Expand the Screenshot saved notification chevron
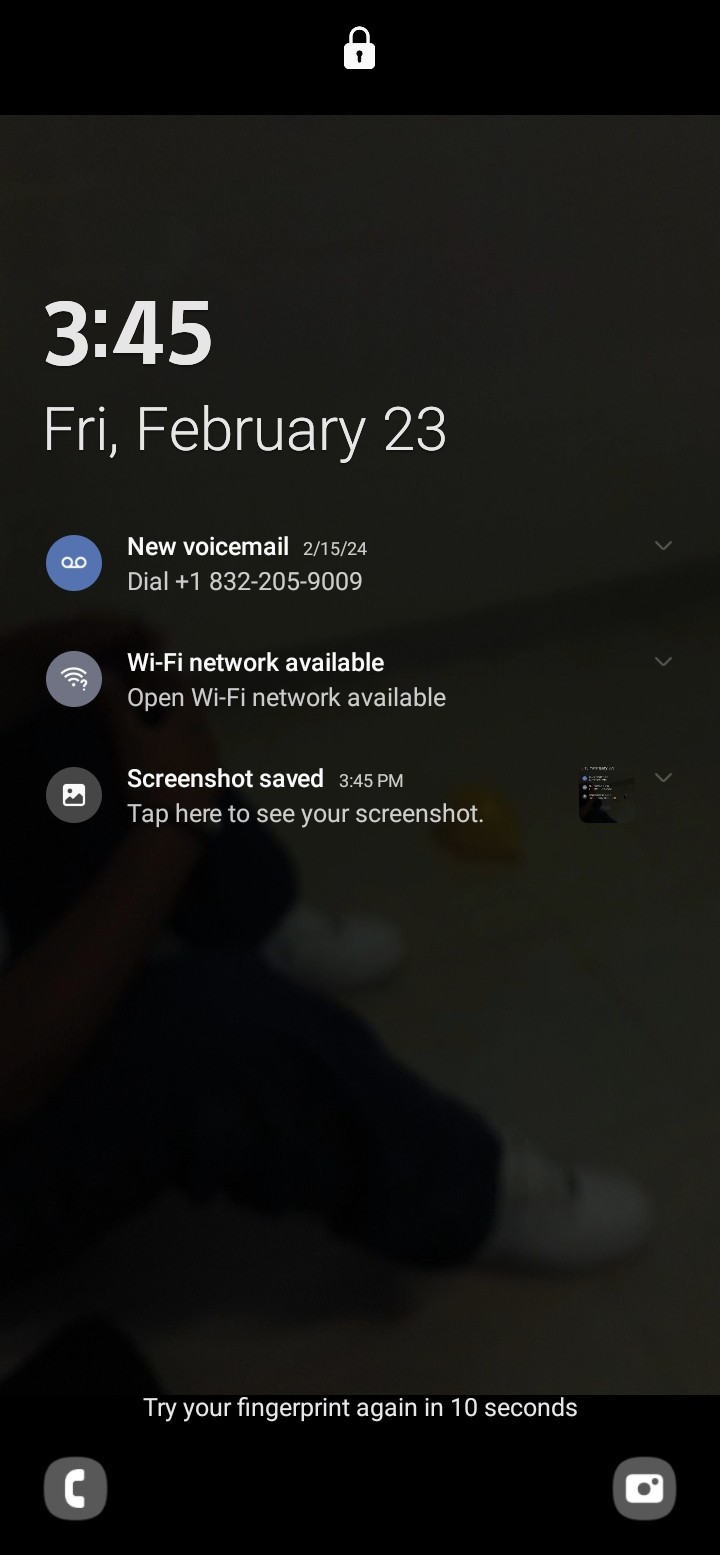The height and width of the screenshot is (1555, 720). pyautogui.click(x=663, y=778)
